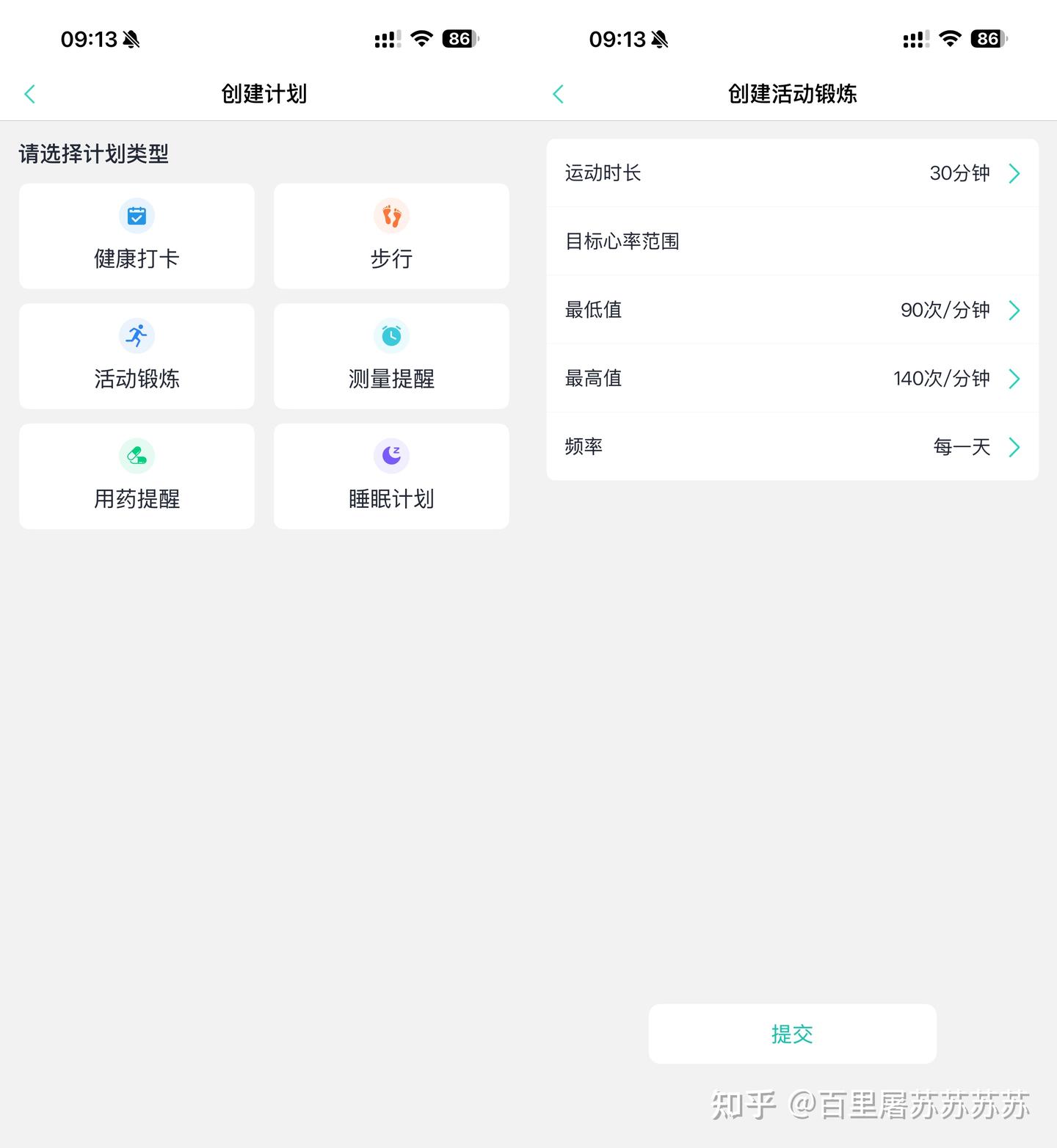Edit the 最高值 heart rate
The image size is (1057, 1148).
coord(793,378)
